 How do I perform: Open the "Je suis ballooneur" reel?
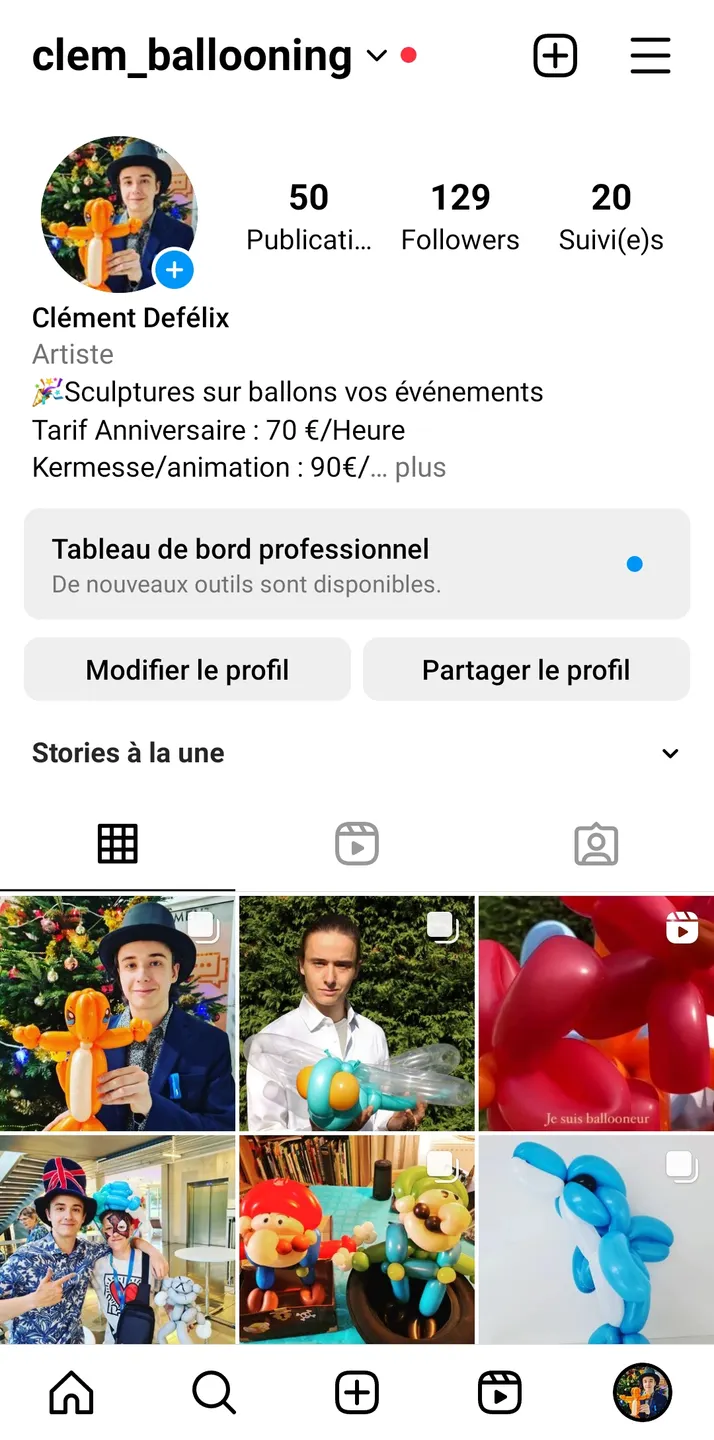click(596, 1013)
